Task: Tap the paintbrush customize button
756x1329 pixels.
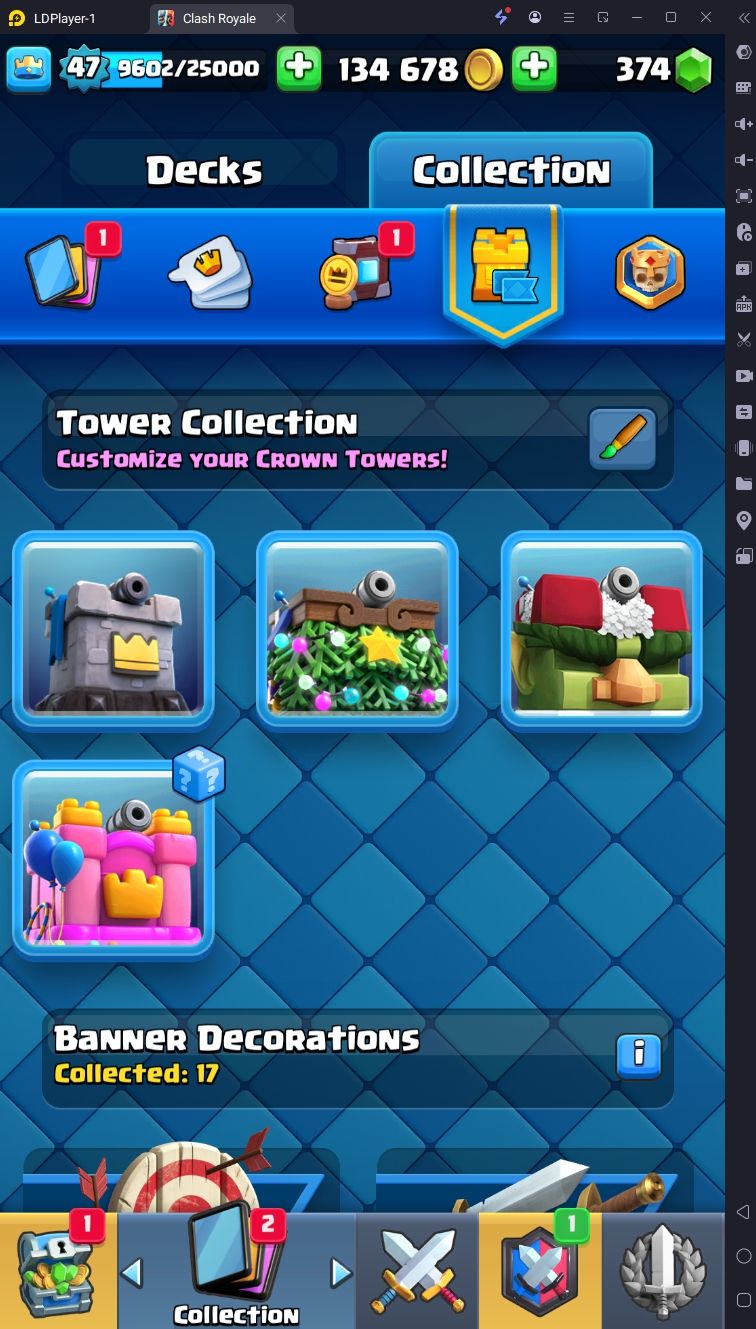Action: click(622, 439)
